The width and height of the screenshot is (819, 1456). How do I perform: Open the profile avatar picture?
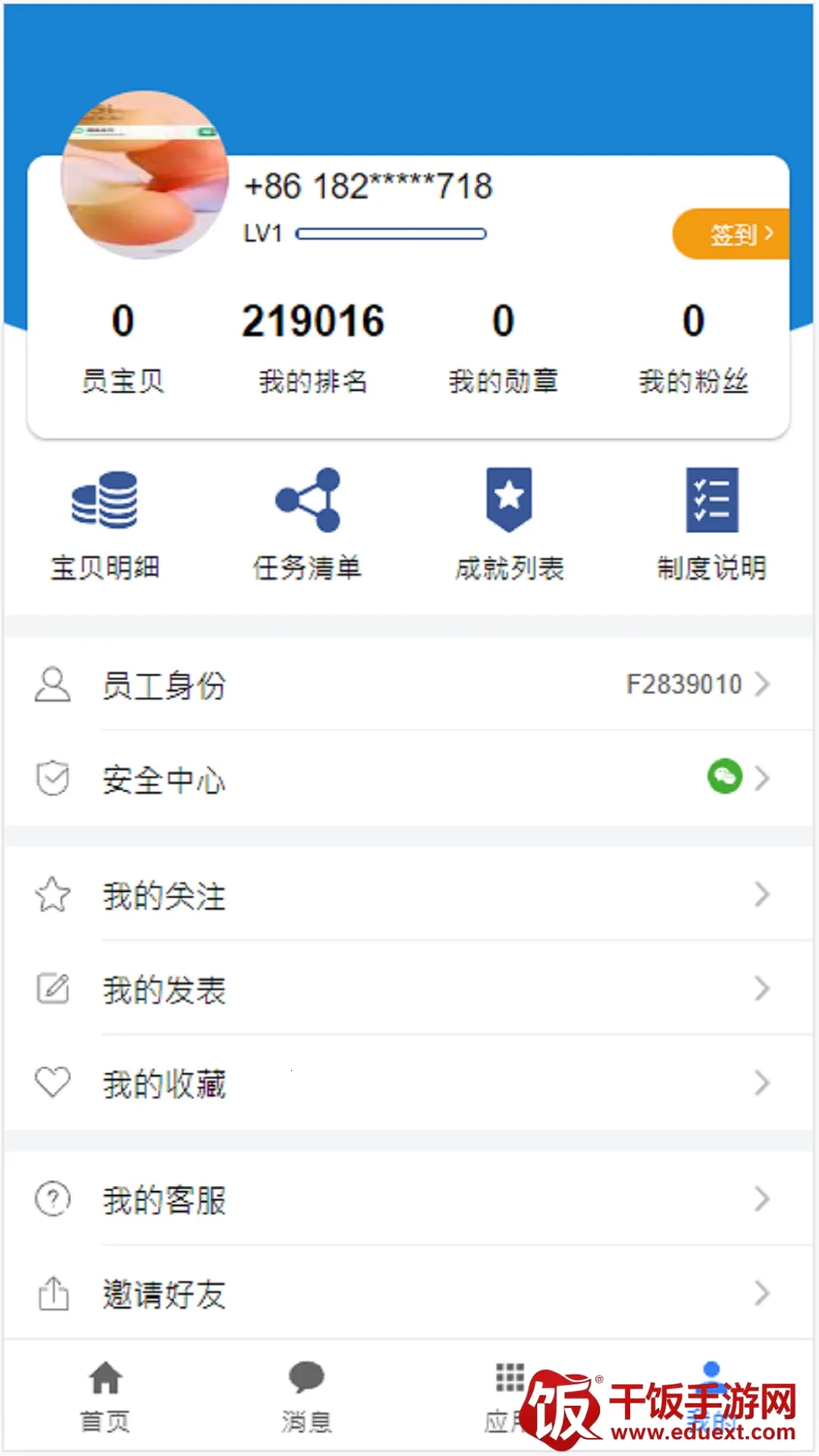pos(145,175)
